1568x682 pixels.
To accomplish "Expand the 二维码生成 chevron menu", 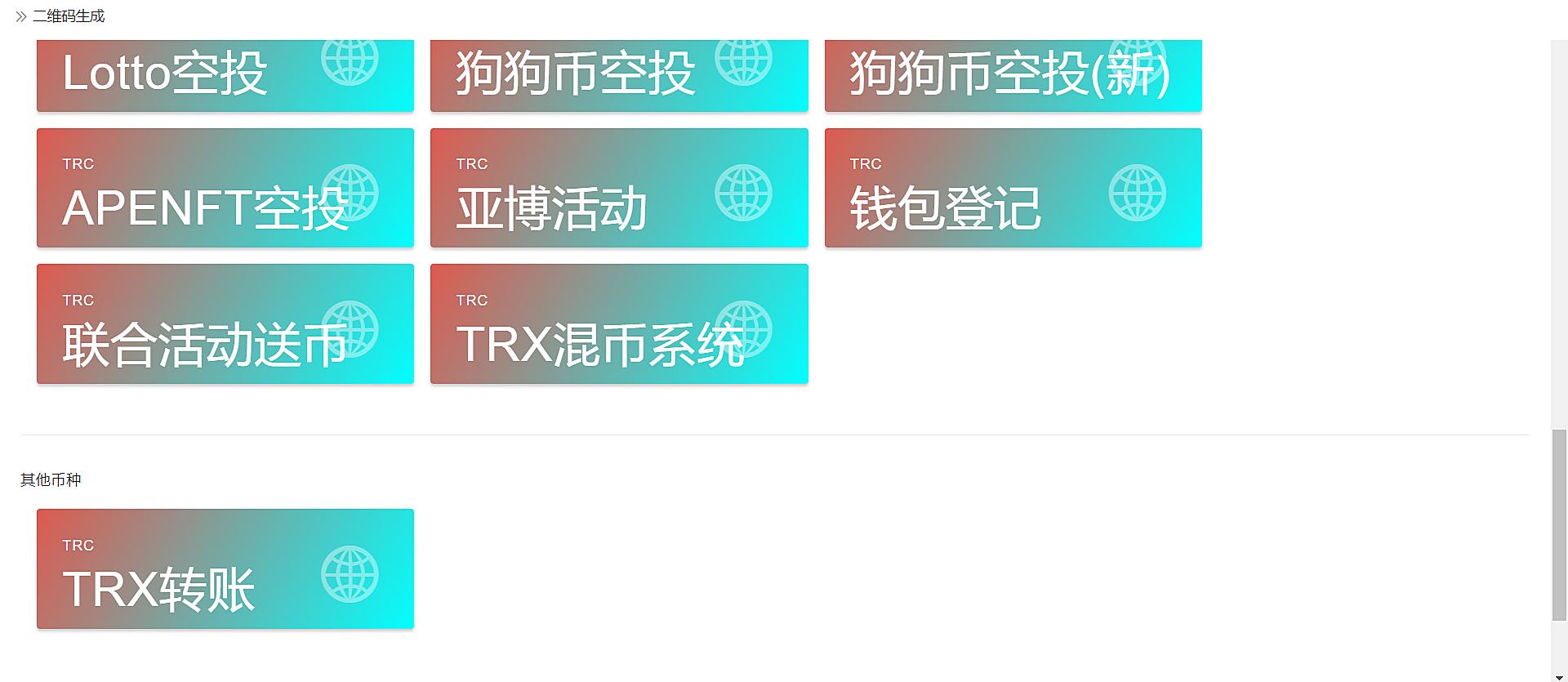I will pos(21,16).
